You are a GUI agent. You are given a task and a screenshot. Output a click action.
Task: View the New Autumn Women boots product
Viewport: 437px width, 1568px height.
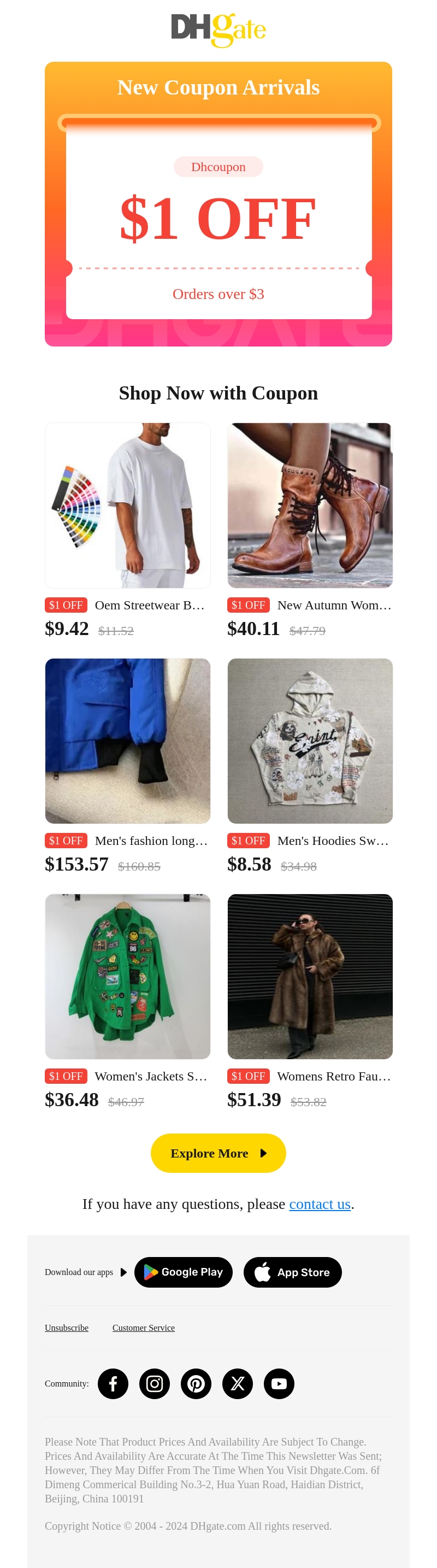coord(310,505)
